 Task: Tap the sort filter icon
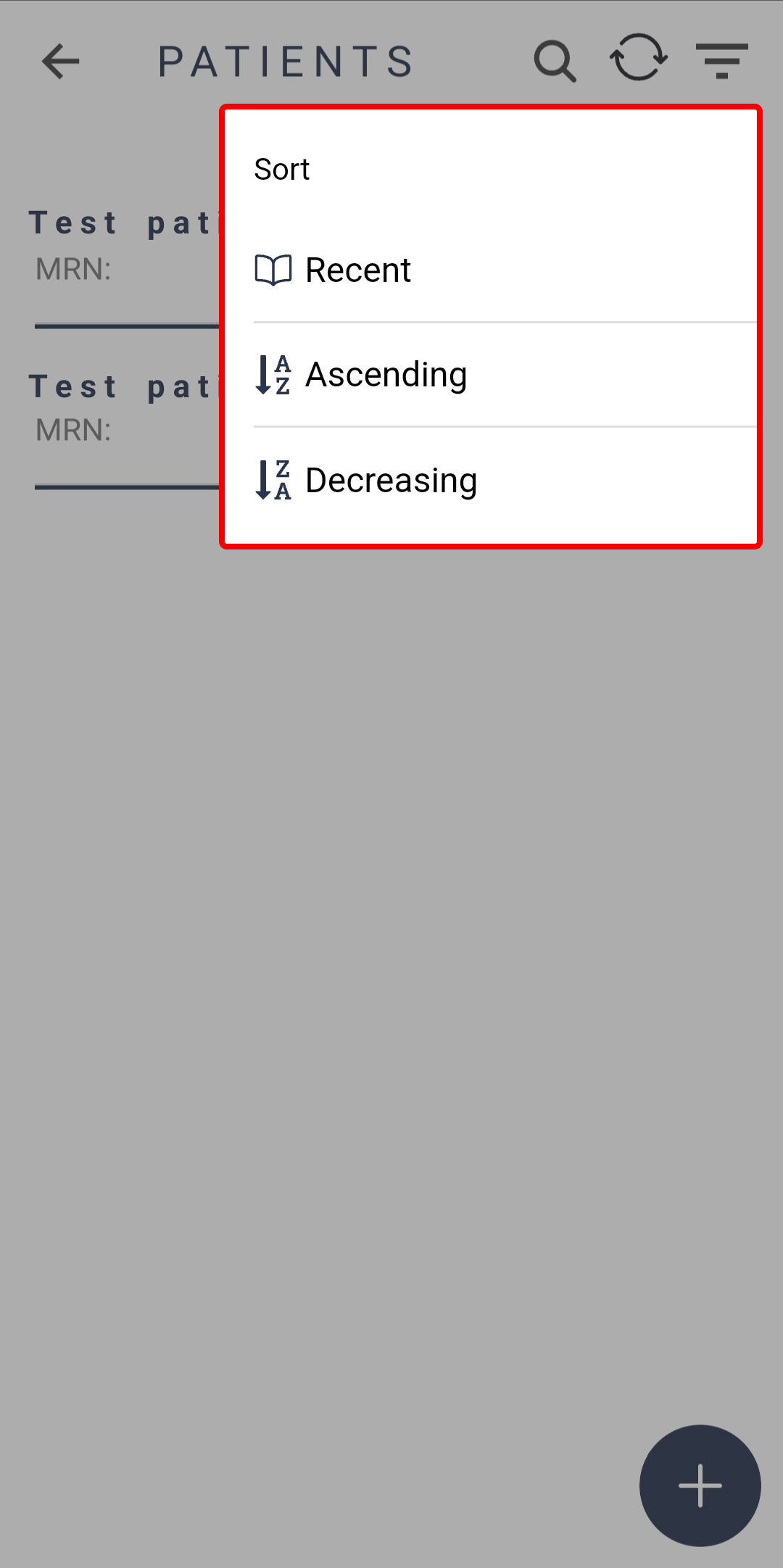point(722,61)
